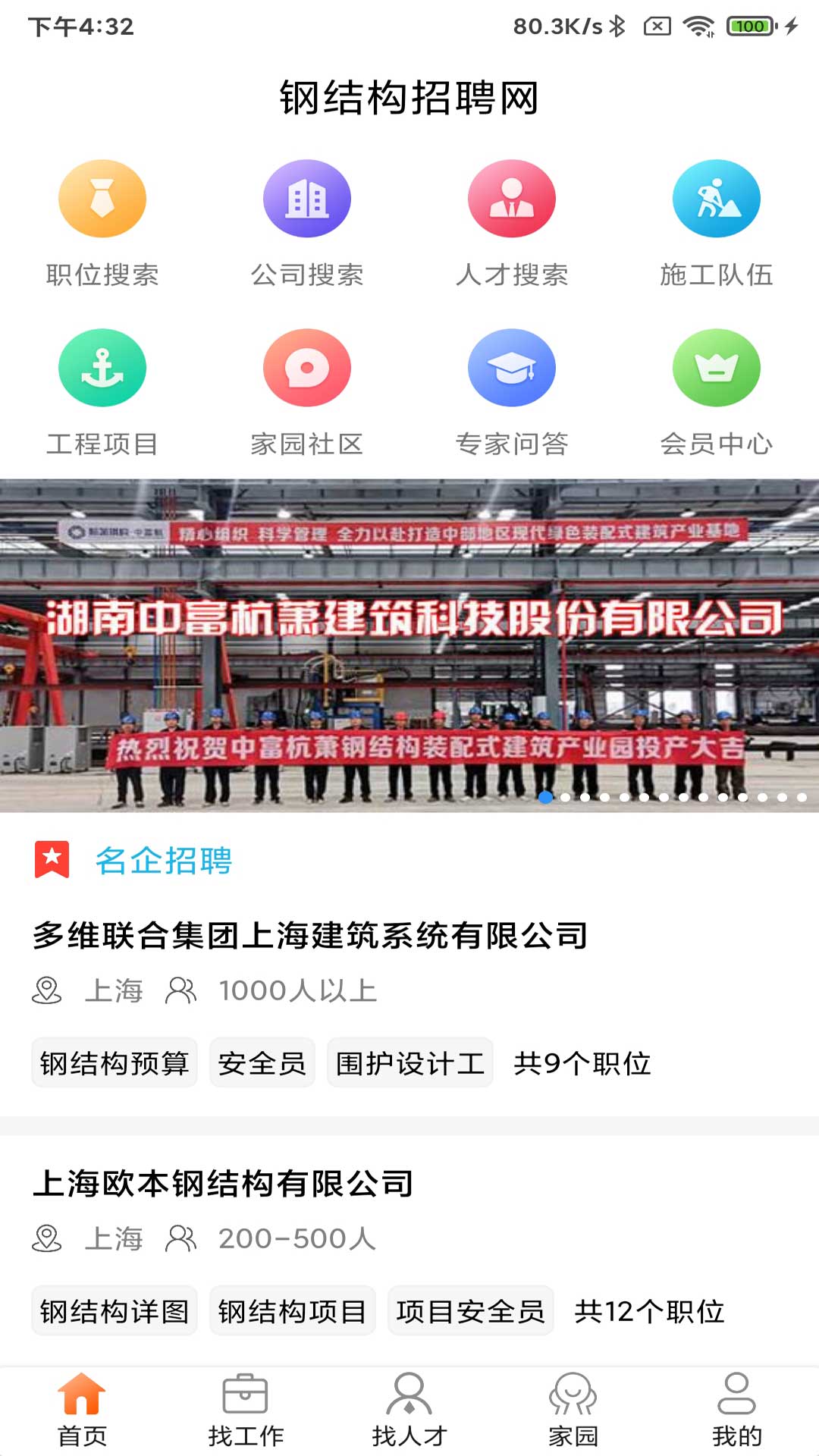819x1456 pixels.
Task: Tap the 围护设计工 job chip
Action: coord(410,1063)
